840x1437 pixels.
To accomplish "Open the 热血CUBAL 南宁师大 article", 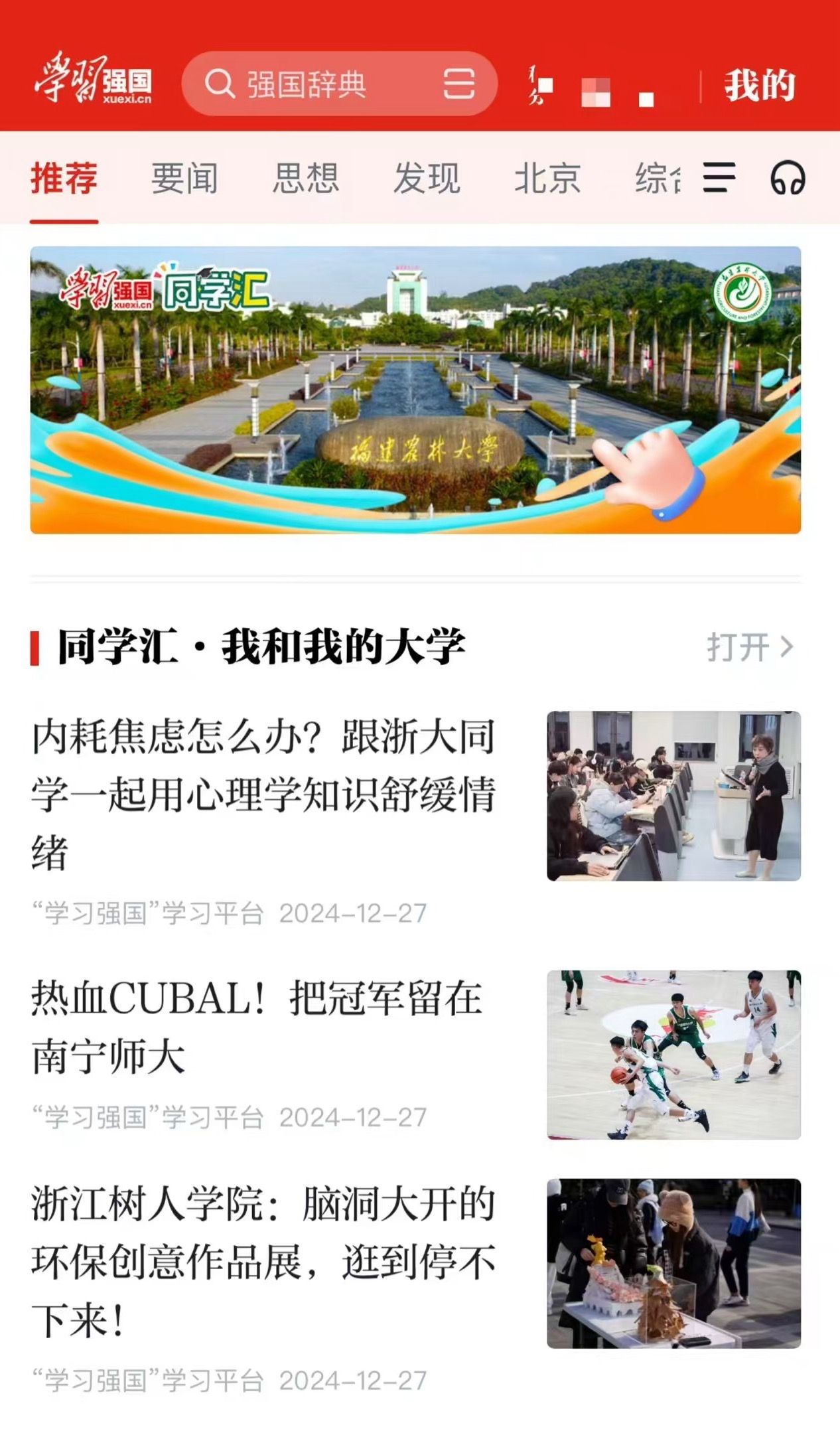I will click(257, 1026).
